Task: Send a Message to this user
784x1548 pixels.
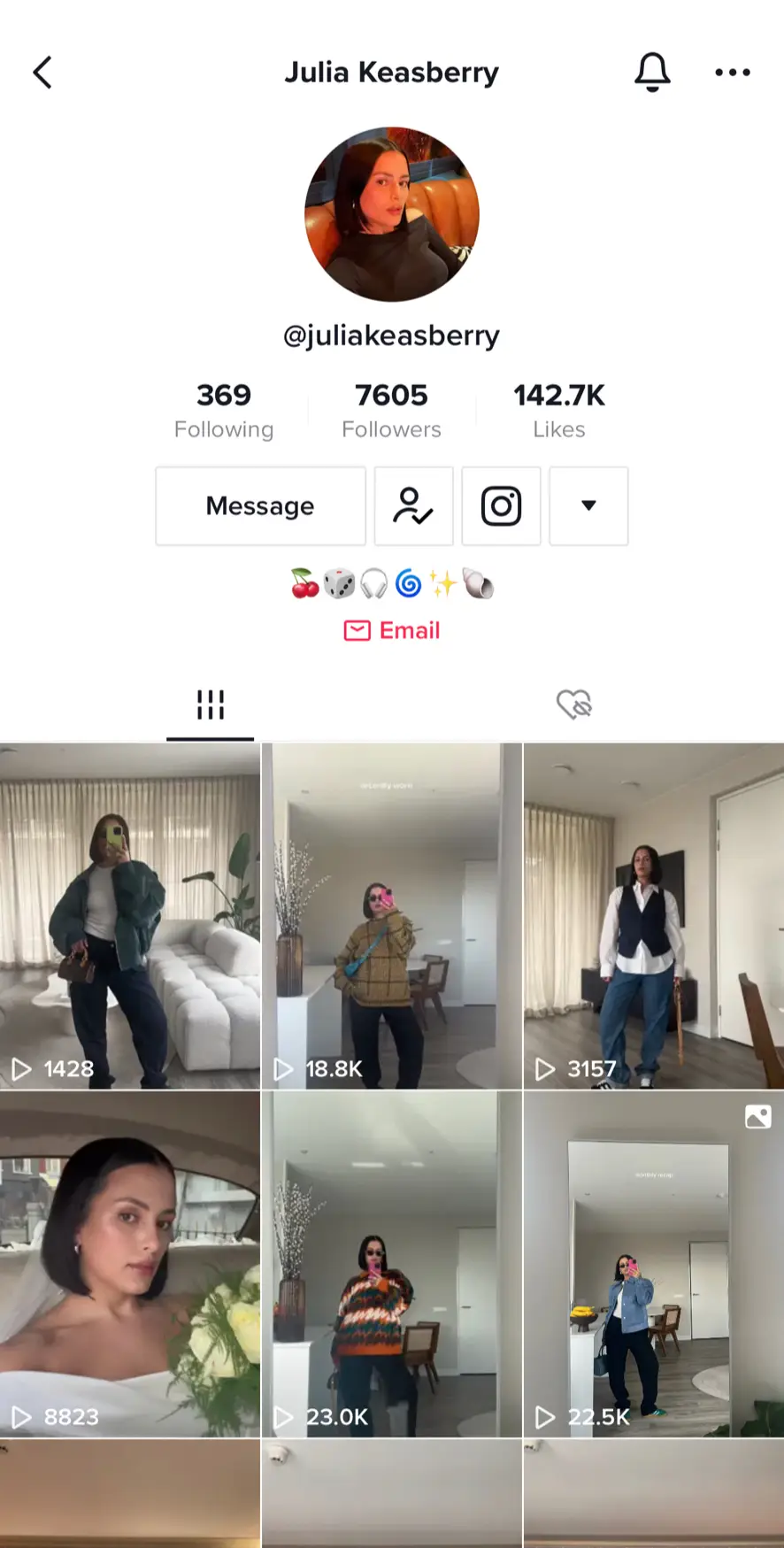Action: coord(260,506)
